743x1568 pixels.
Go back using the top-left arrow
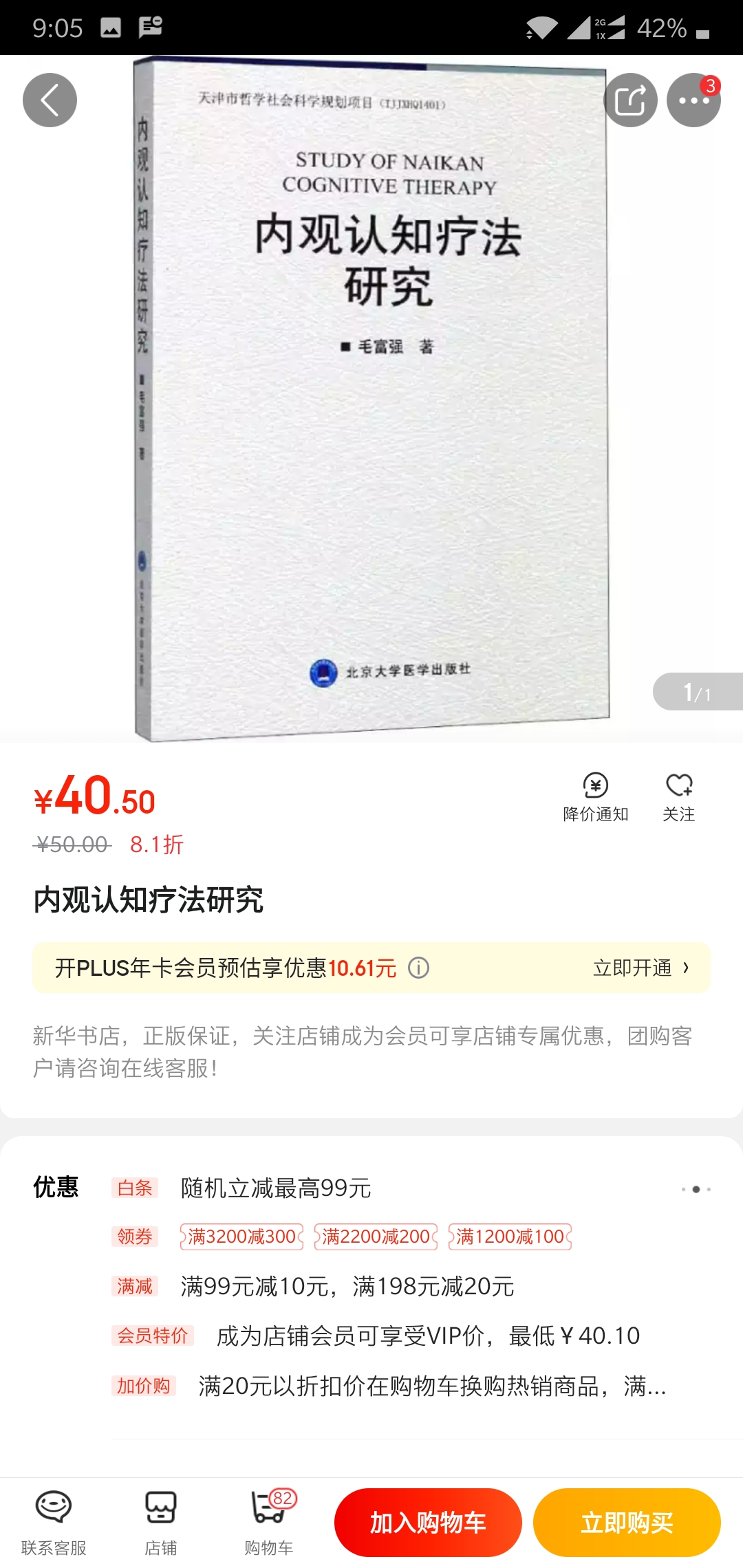tap(50, 100)
